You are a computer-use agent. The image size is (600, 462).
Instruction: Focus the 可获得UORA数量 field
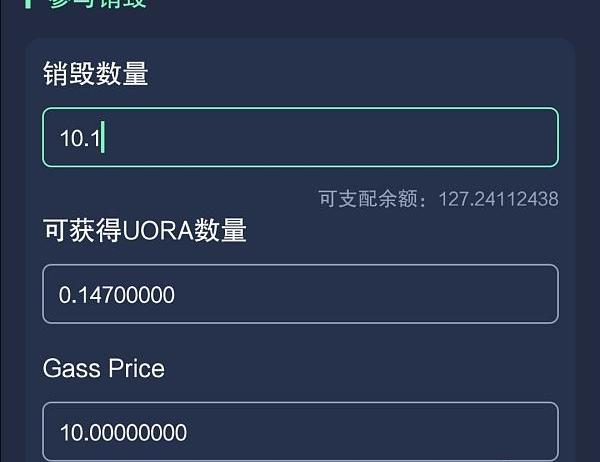pos(300,294)
